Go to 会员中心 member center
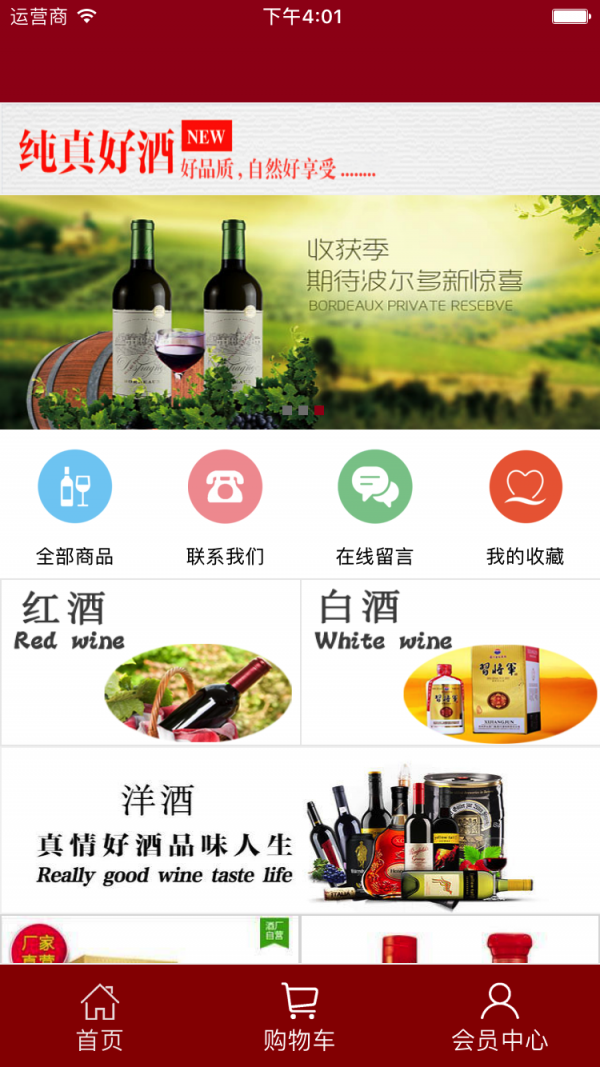The width and height of the screenshot is (600, 1067). pos(499,1016)
